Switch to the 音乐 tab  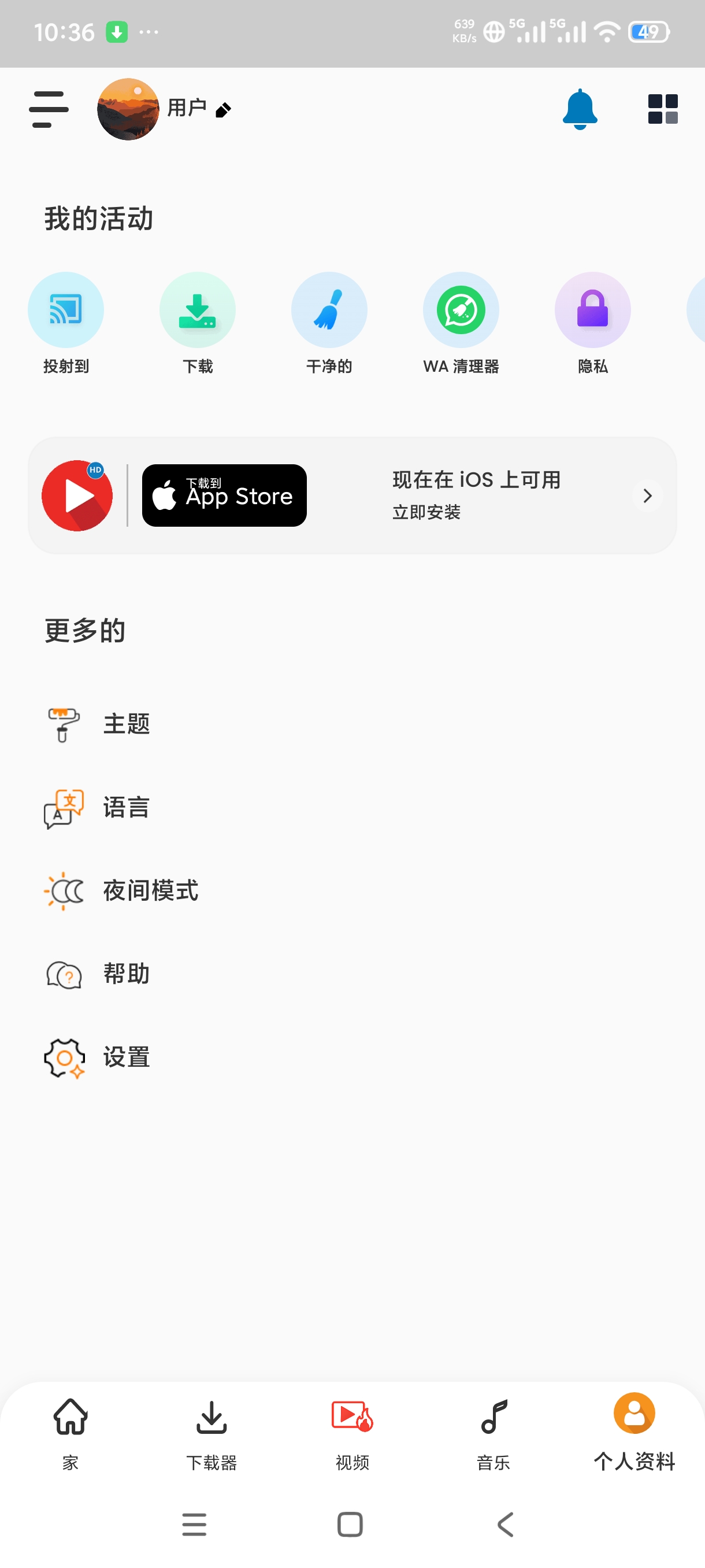click(x=493, y=1433)
